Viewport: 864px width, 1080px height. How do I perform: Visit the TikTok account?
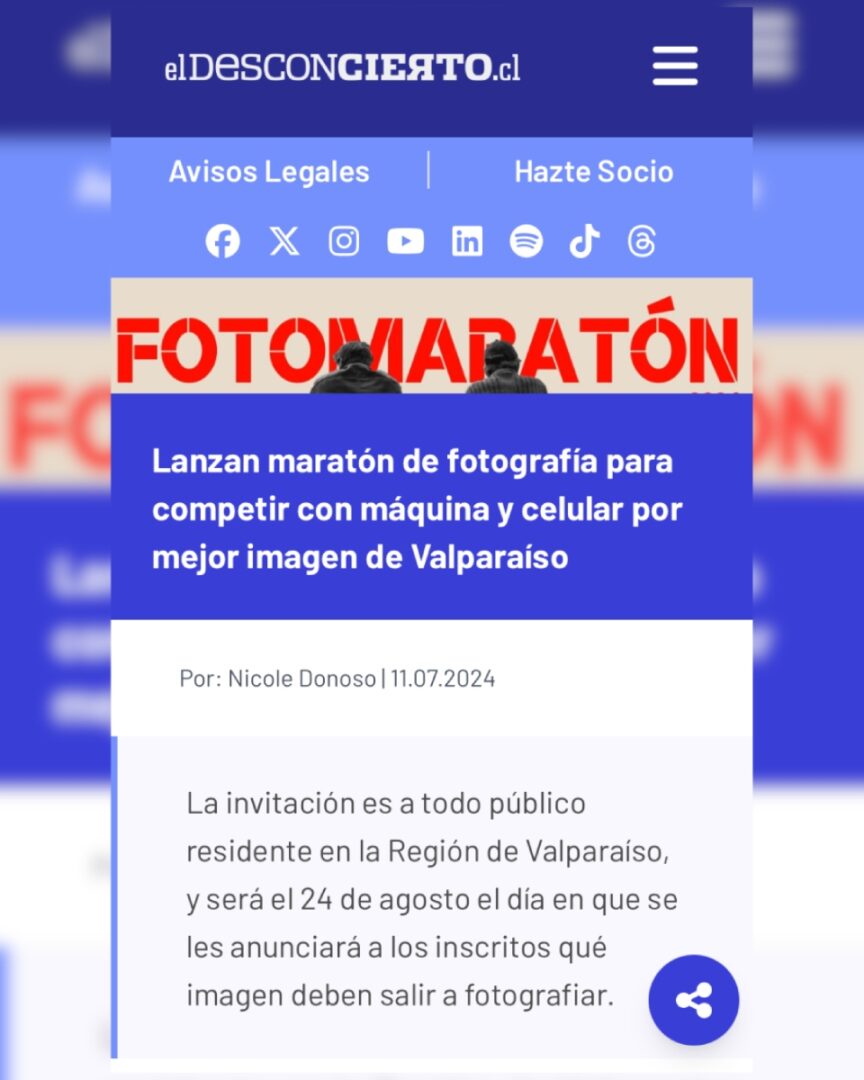pos(584,241)
